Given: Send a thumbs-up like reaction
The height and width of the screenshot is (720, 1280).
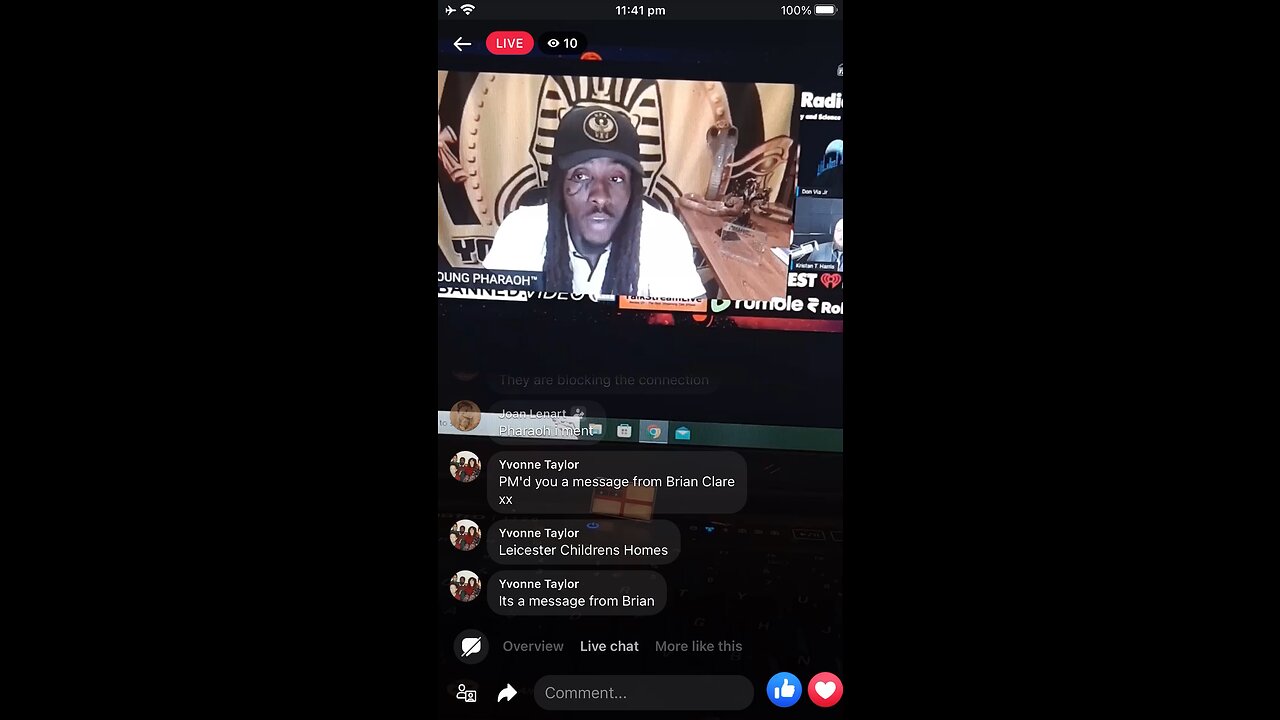Looking at the screenshot, I should pos(784,689).
